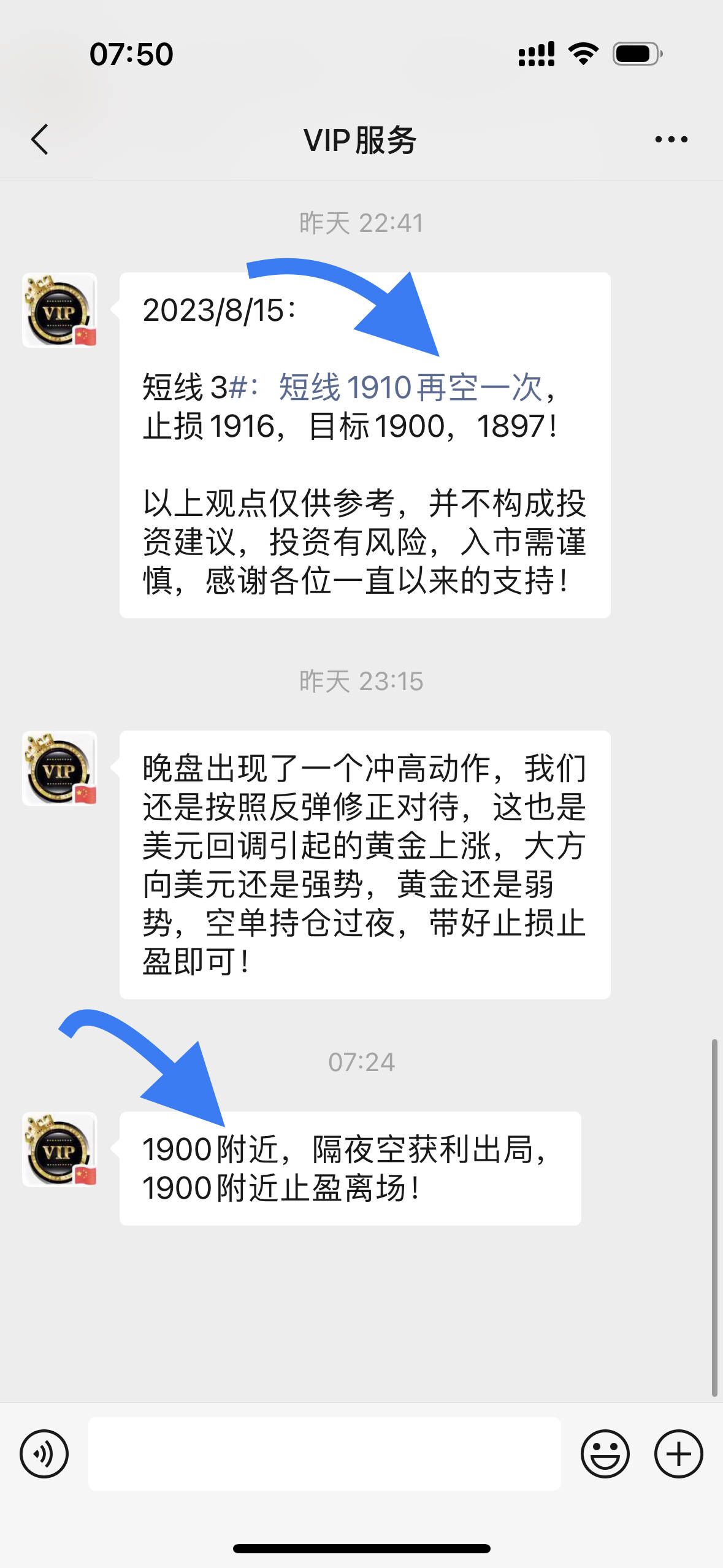Open sender avatar beside the 2023/8/15 message
Screen dimensions: 723x1568
59,310
